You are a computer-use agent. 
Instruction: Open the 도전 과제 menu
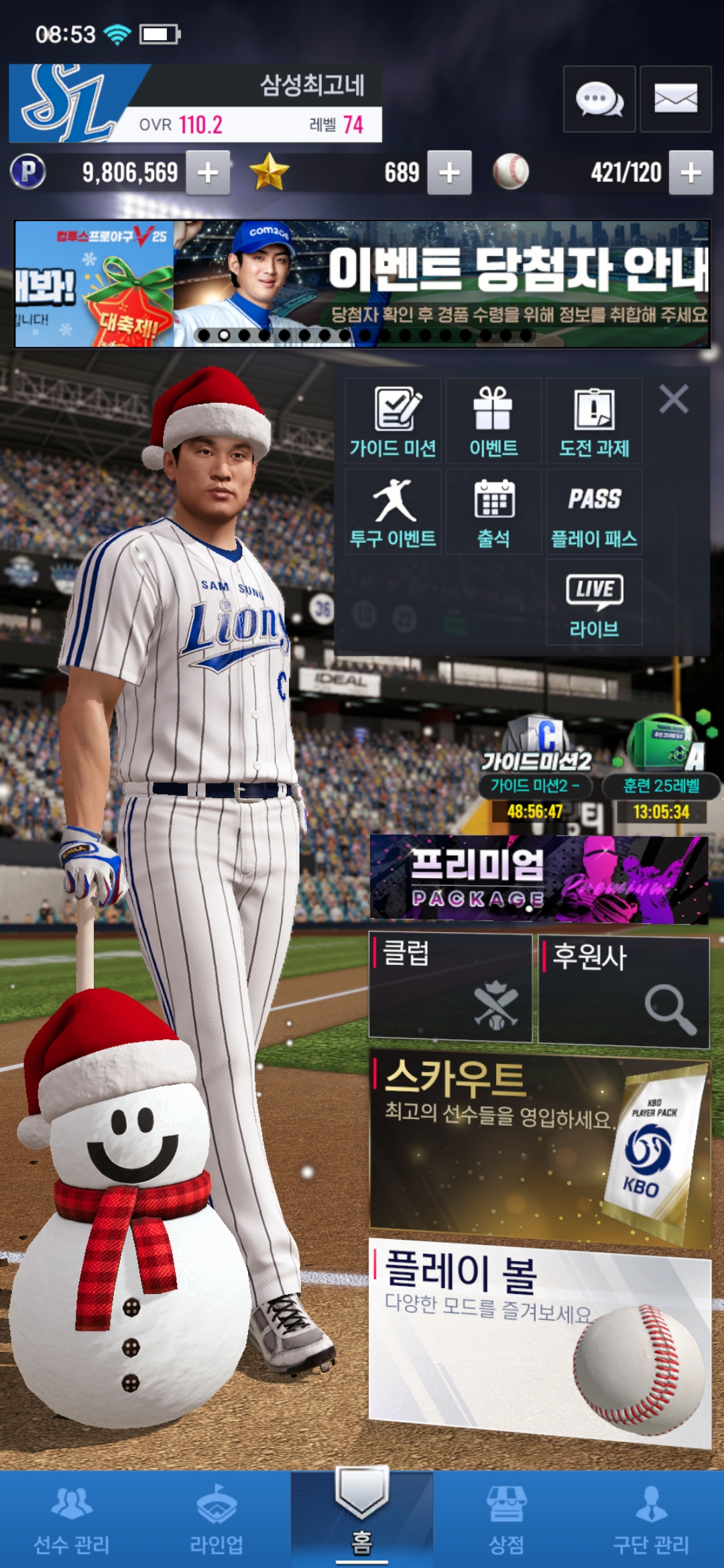click(594, 421)
